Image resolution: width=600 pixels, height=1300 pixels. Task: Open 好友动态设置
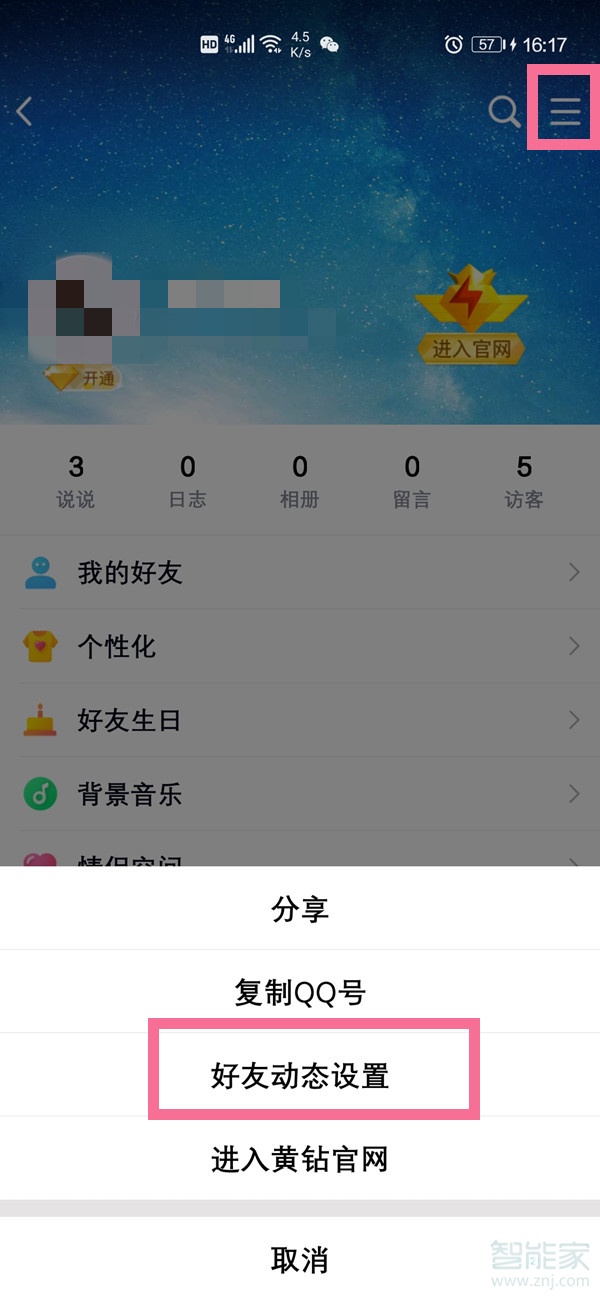[300, 1076]
